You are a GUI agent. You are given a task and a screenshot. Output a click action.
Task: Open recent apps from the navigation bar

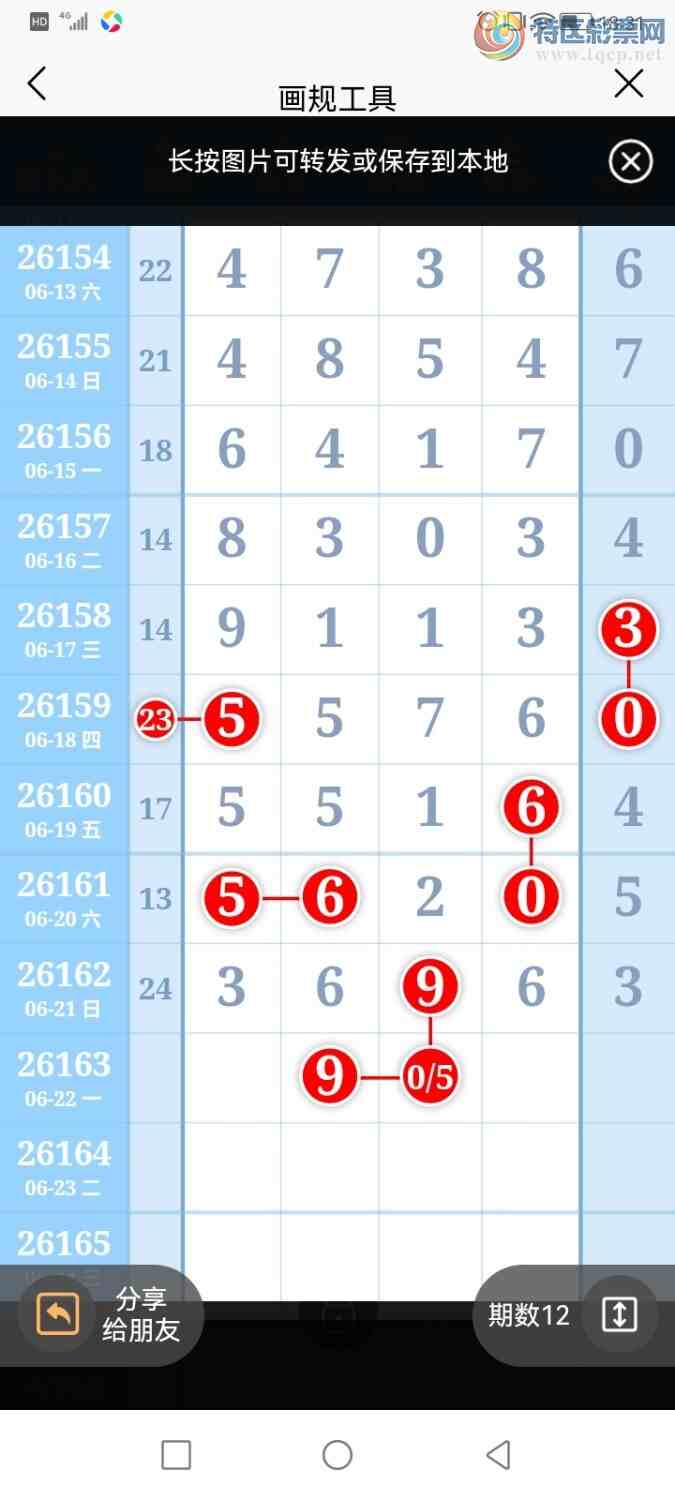pyautogui.click(x=176, y=1455)
